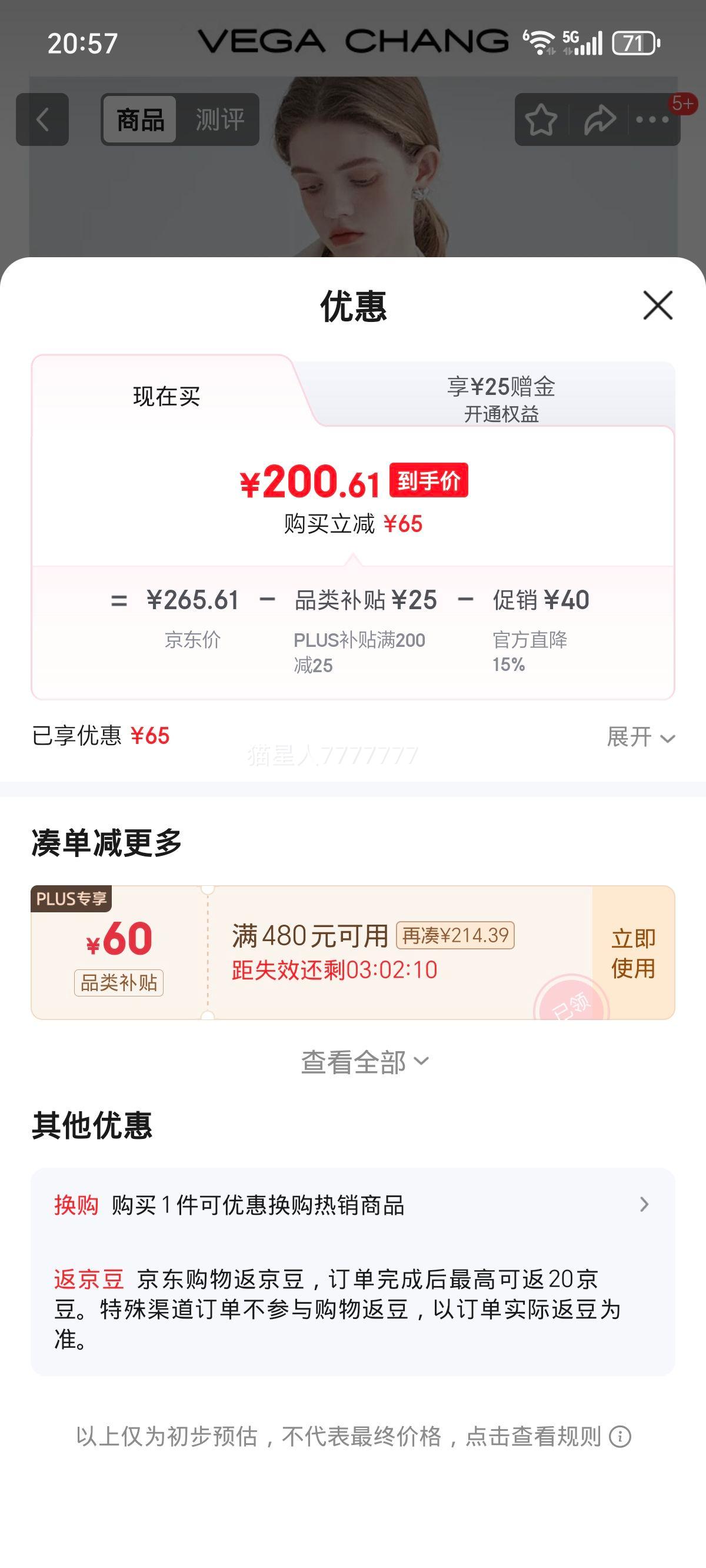Tap the battery indicator showing 71

click(x=632, y=42)
